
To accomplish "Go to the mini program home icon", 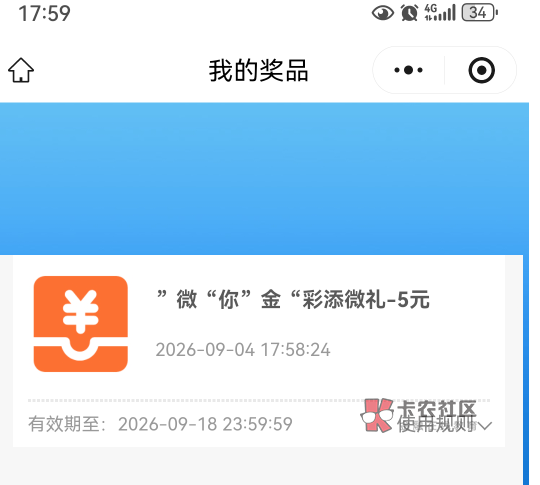I will point(21,70).
